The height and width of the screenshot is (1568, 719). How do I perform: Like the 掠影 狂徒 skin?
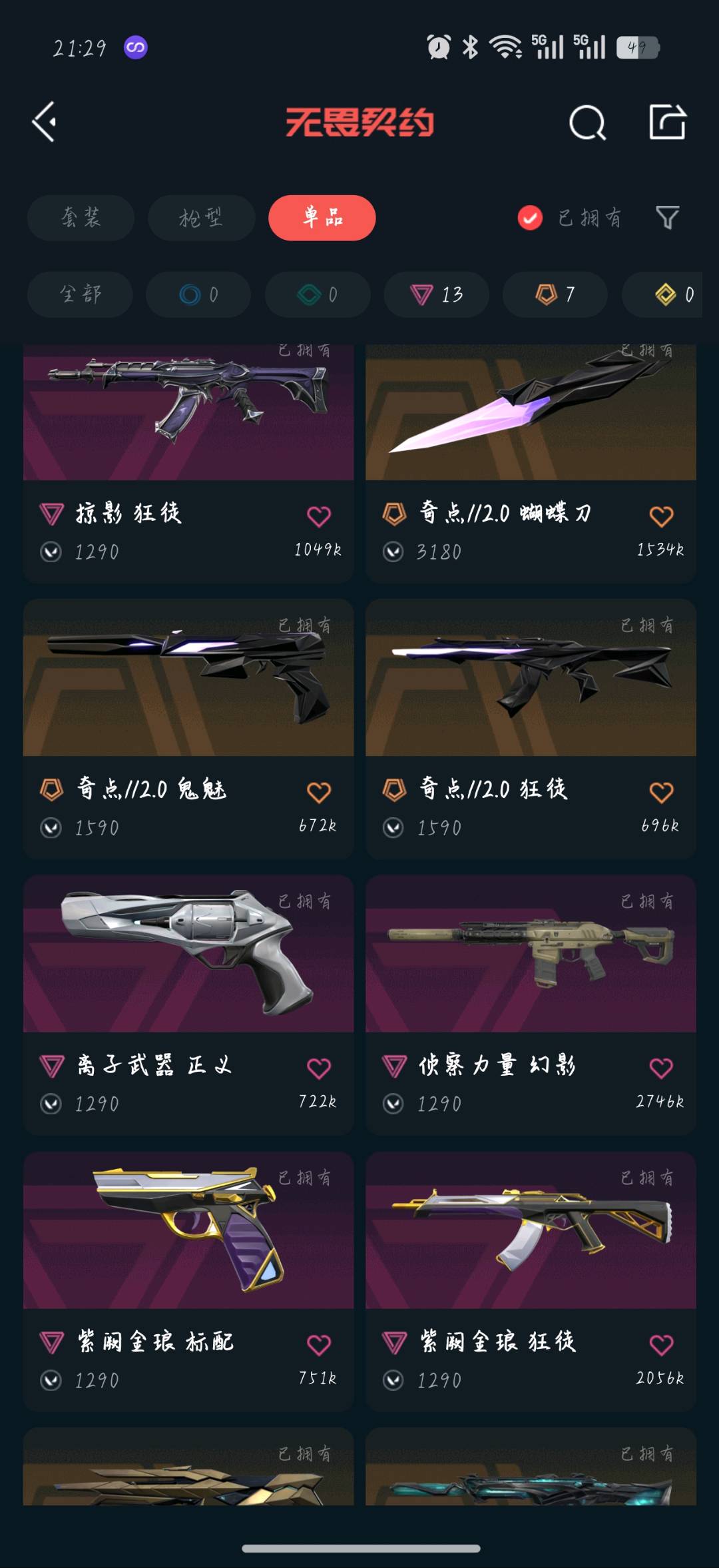(x=319, y=516)
